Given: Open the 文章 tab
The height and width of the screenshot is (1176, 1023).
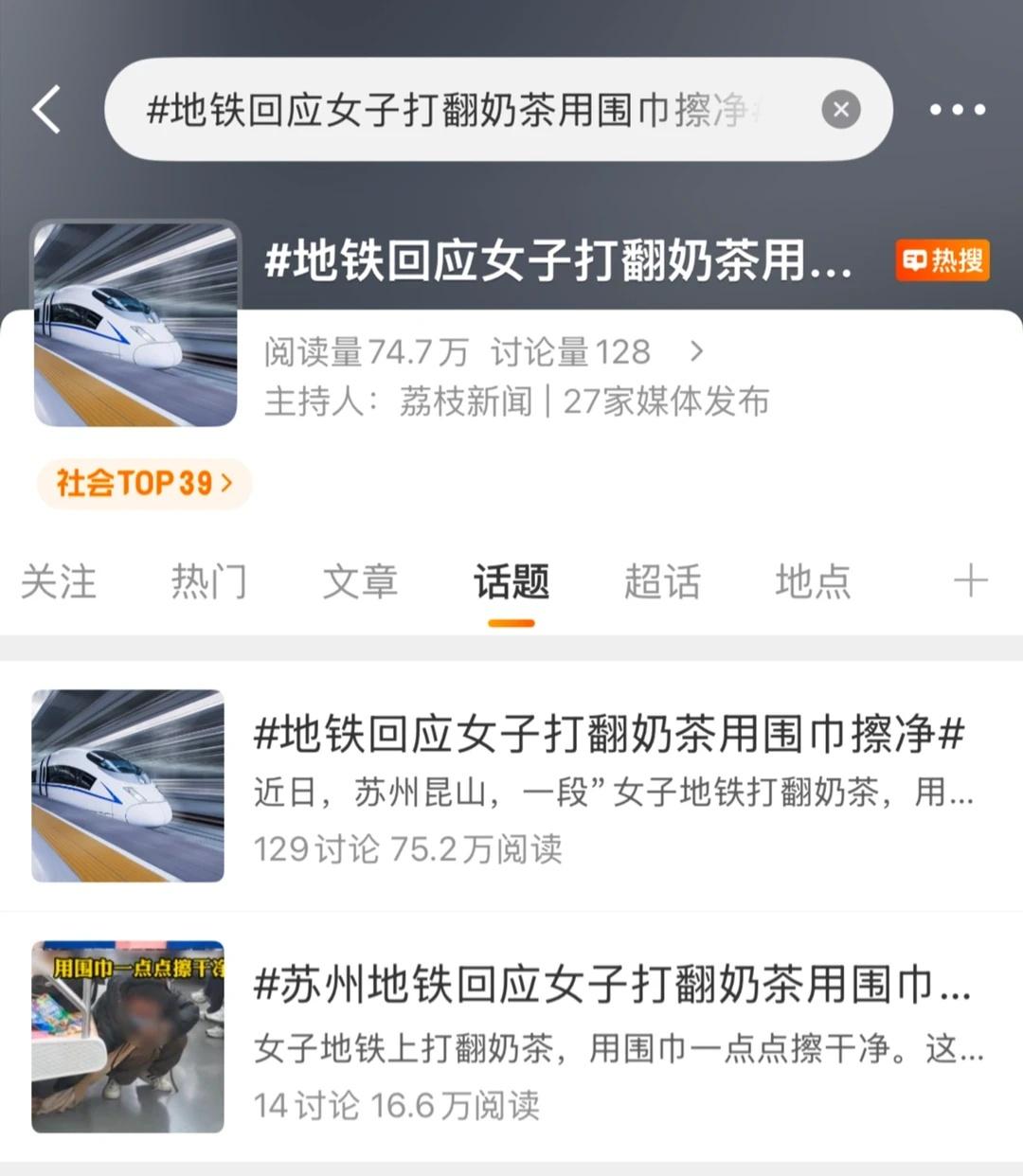Looking at the screenshot, I should (x=360, y=583).
